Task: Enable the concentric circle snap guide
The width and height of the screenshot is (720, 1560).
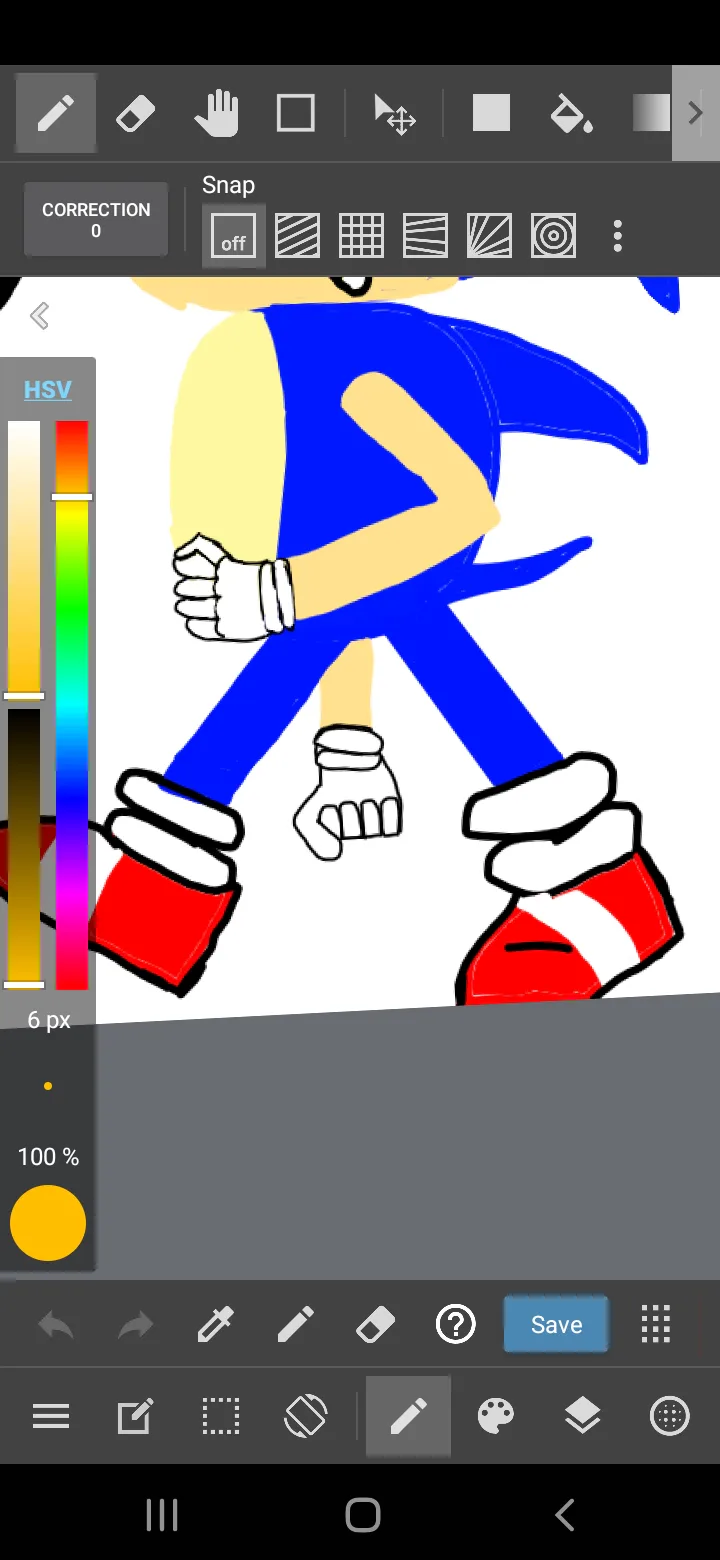Action: point(553,236)
